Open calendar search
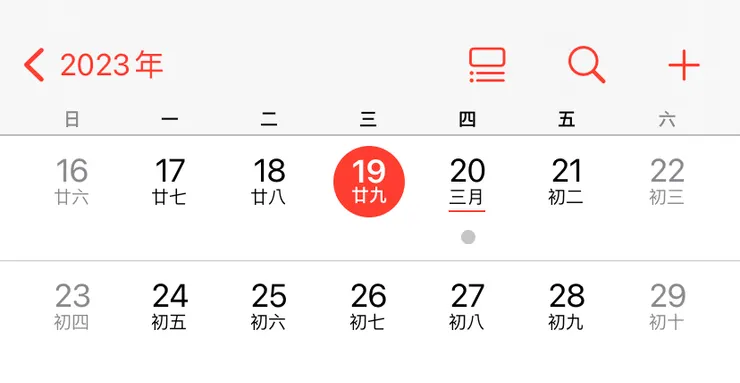This screenshot has width=740, height=383. point(586,65)
